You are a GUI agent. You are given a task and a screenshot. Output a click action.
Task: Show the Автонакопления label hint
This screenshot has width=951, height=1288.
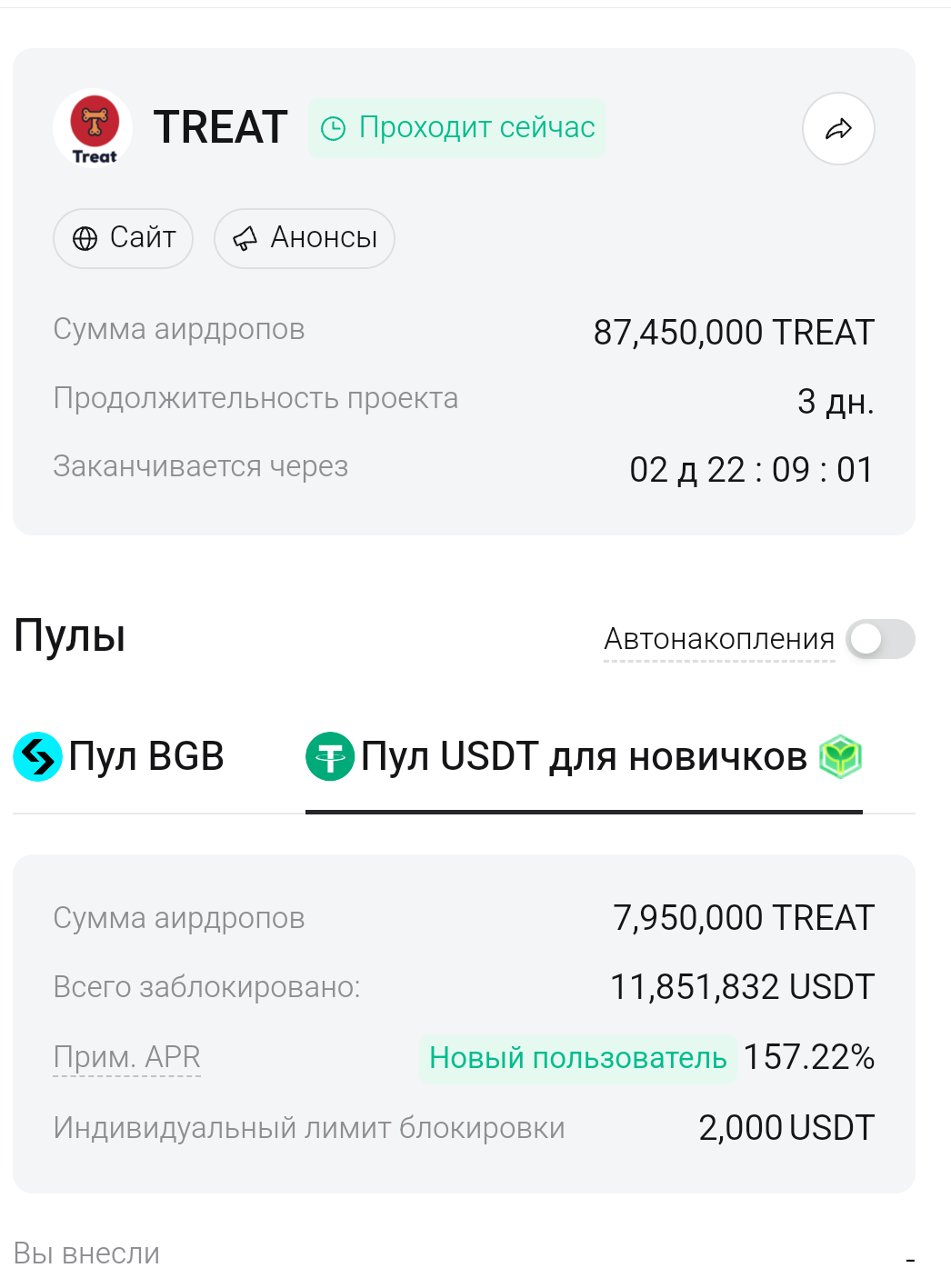(x=718, y=639)
